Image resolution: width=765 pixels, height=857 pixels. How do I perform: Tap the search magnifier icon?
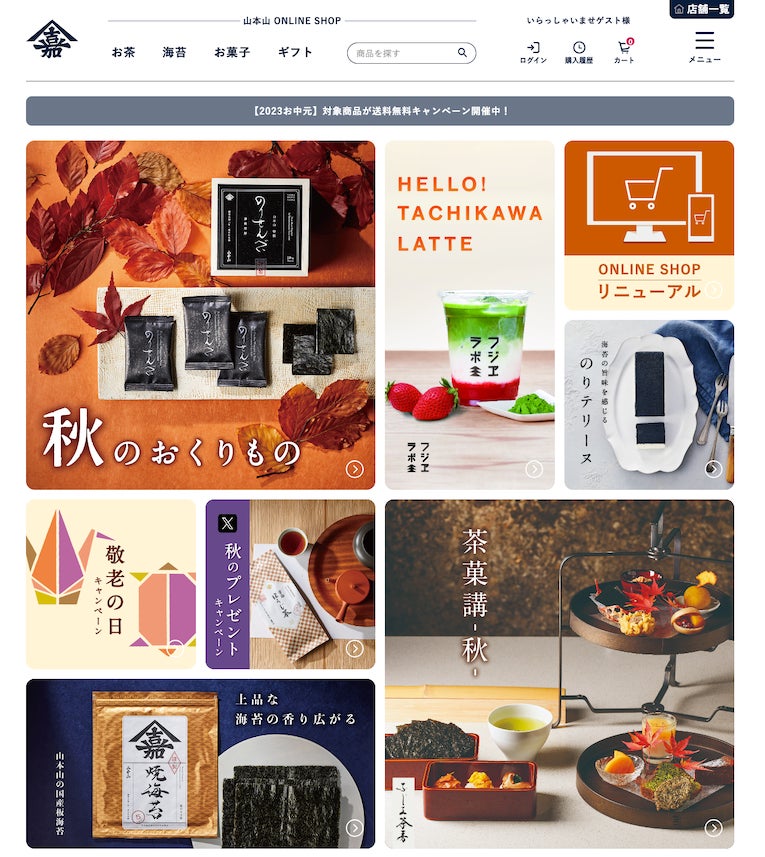tap(462, 53)
